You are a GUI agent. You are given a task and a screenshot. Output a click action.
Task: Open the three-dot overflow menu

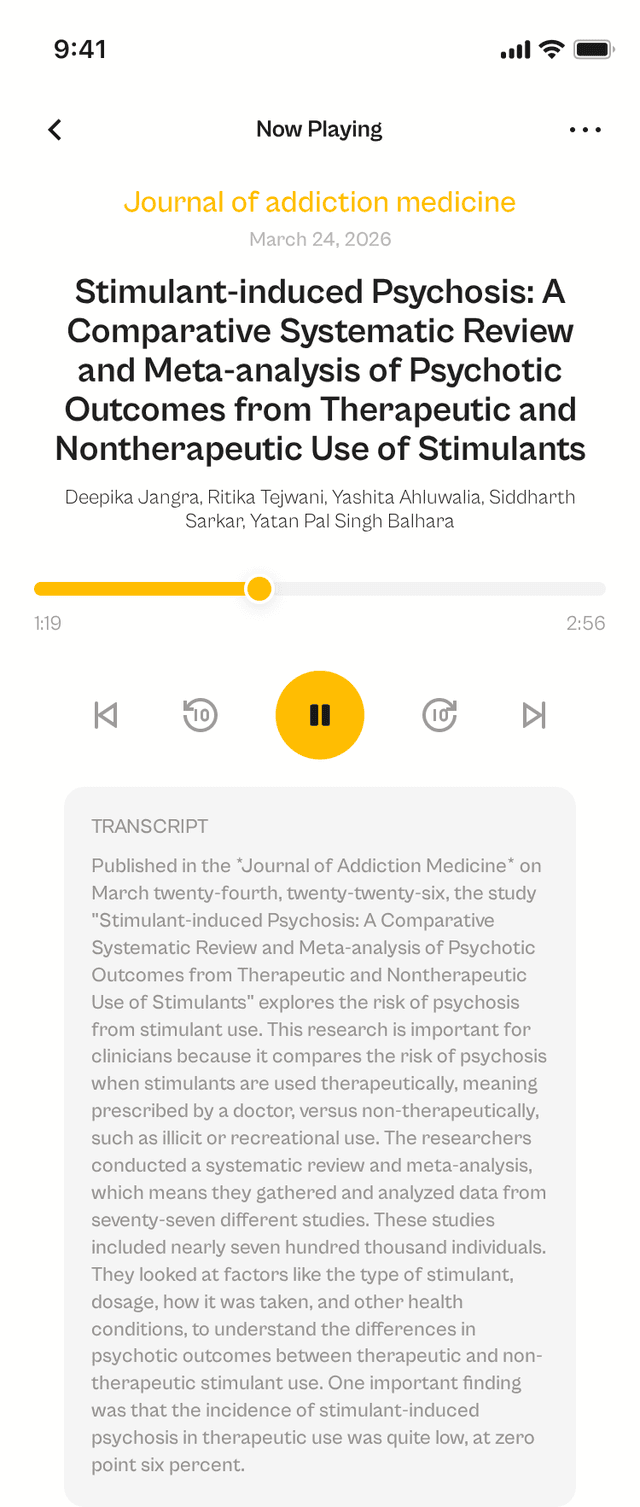click(585, 129)
